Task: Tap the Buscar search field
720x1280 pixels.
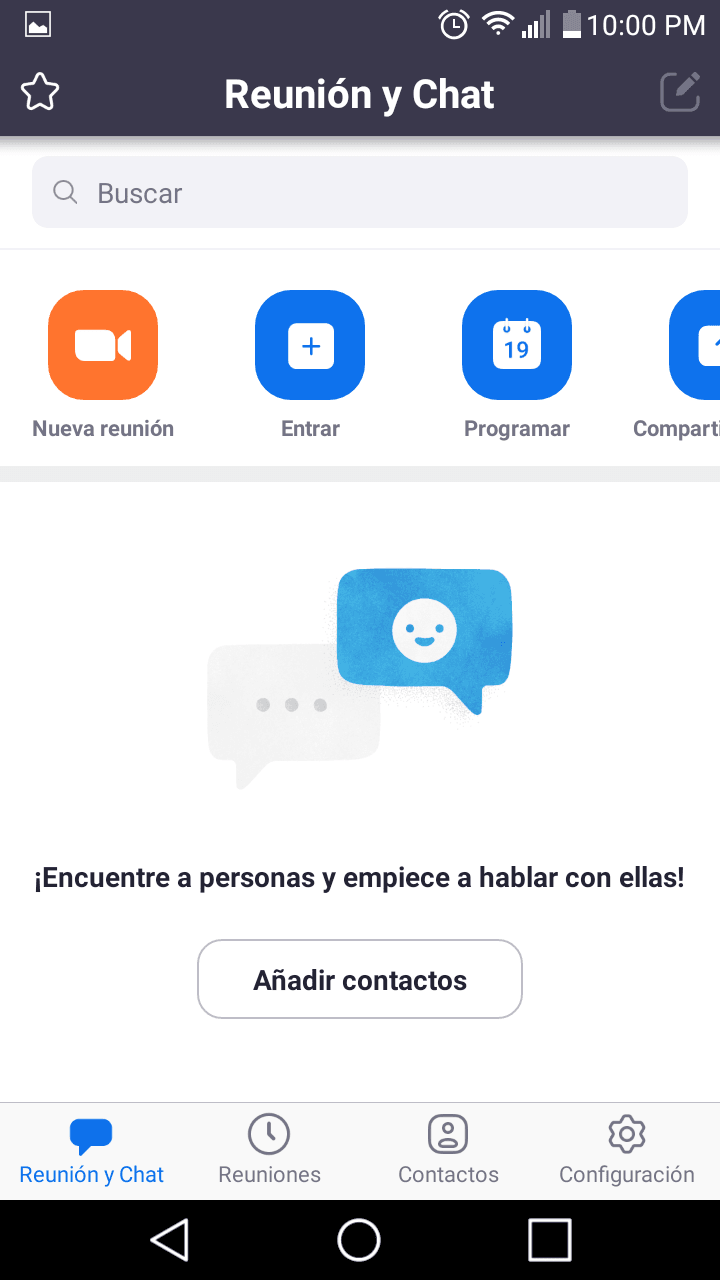Action: [x=360, y=192]
